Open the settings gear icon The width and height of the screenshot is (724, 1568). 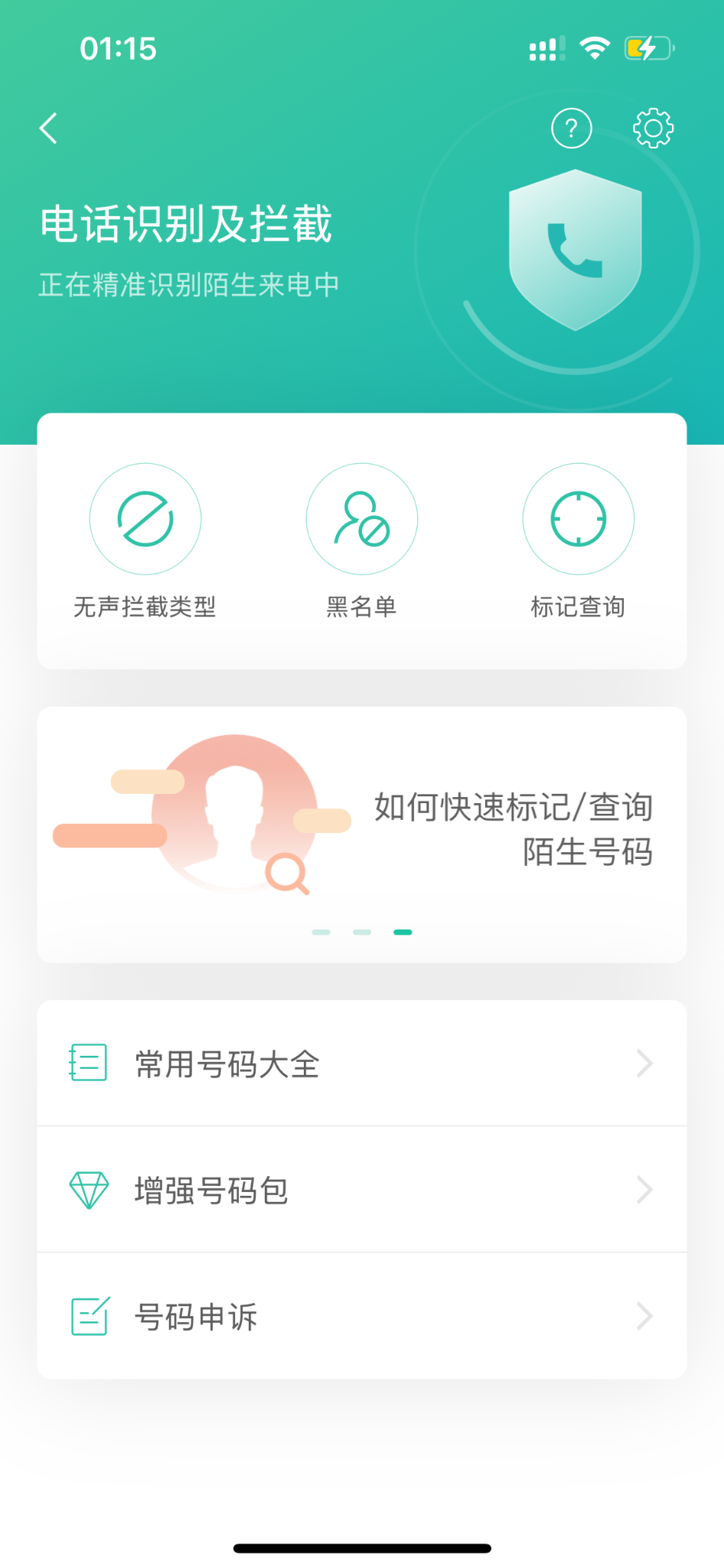pos(652,126)
